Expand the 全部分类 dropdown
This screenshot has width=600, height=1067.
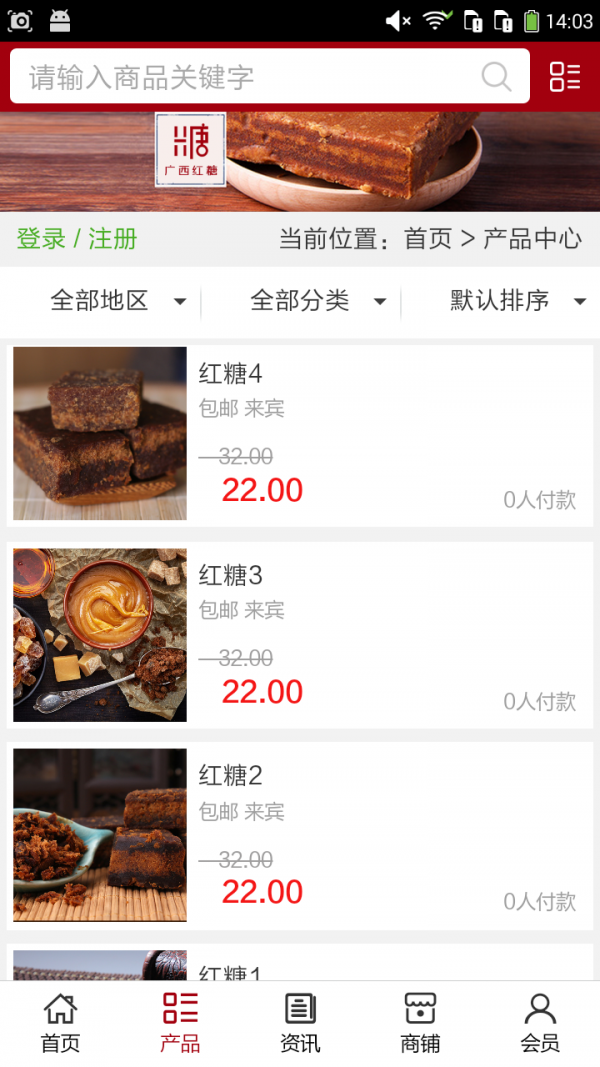click(x=318, y=301)
